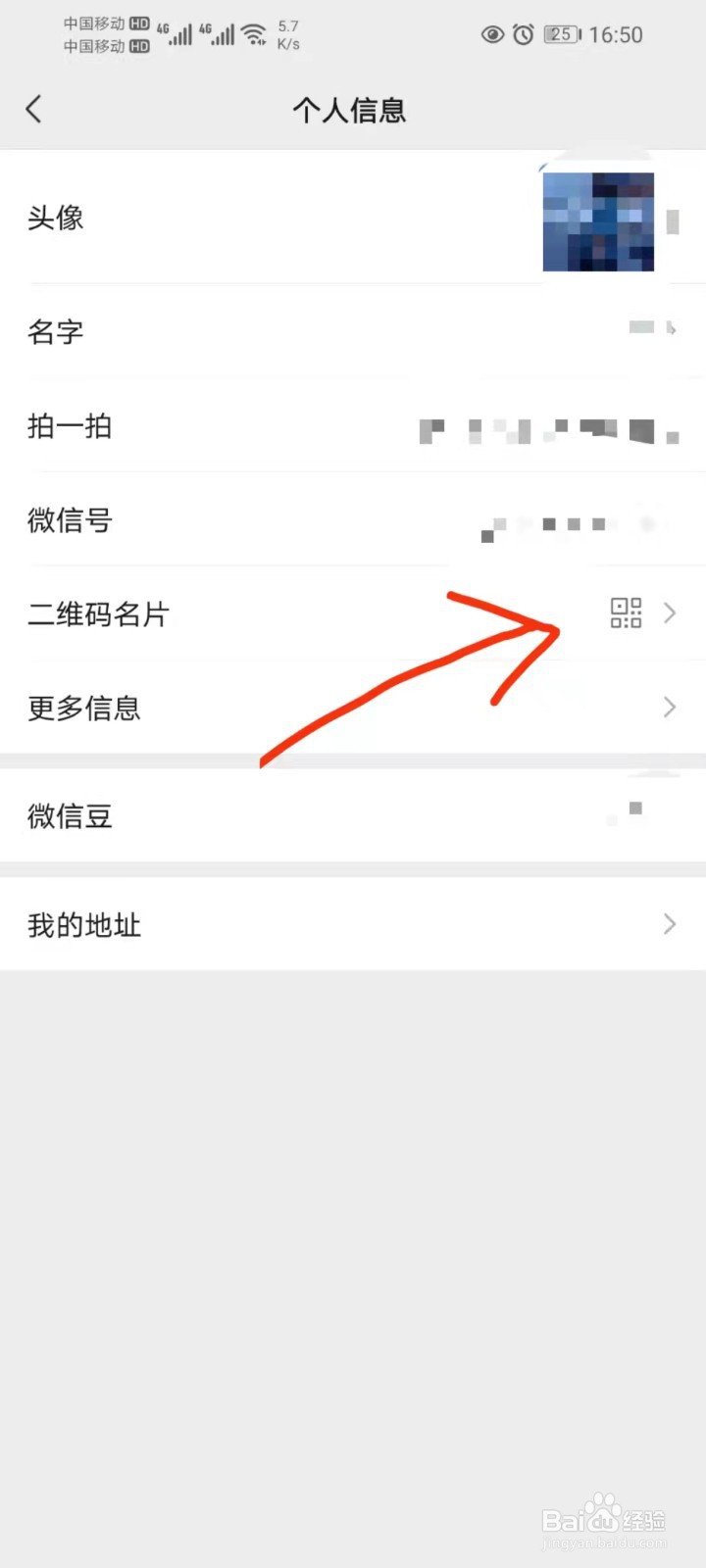706x1568 pixels.
Task: Toggle the HD icon beside 中国移动
Action: tap(139, 24)
